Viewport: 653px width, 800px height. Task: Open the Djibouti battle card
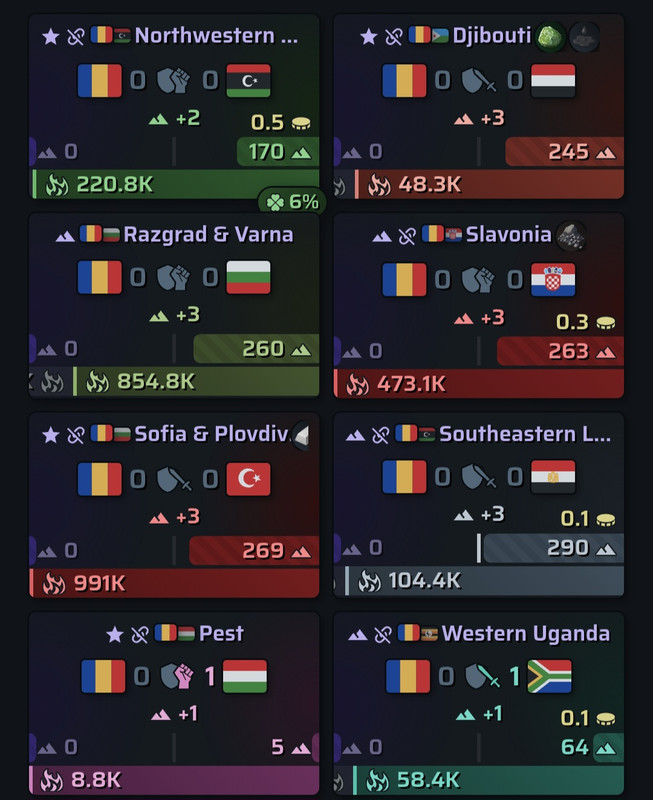point(479,107)
